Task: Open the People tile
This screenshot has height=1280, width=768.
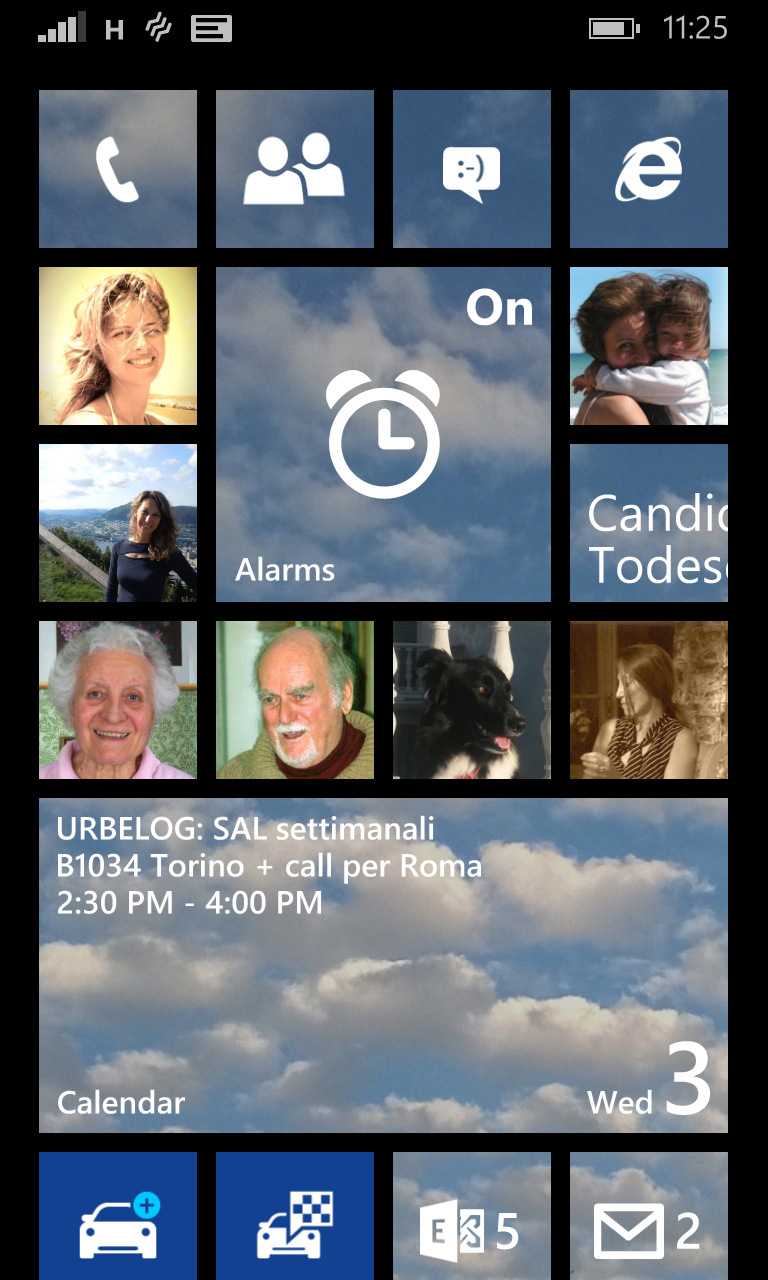Action: pos(295,169)
